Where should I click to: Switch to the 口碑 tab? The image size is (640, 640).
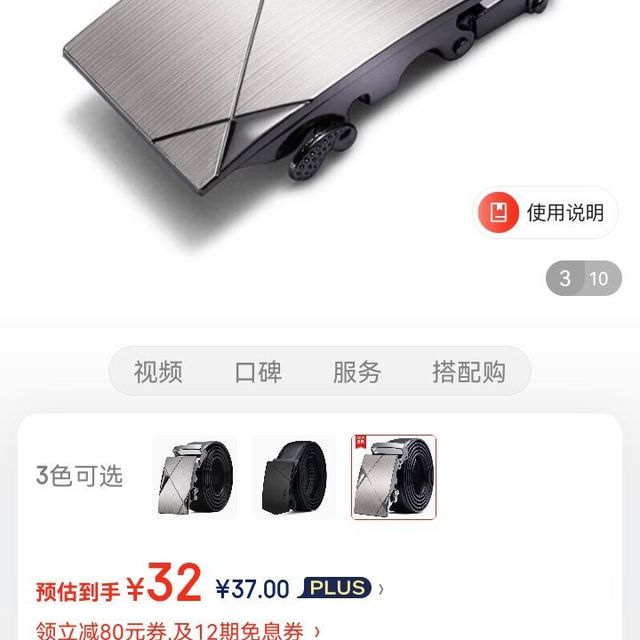point(258,373)
